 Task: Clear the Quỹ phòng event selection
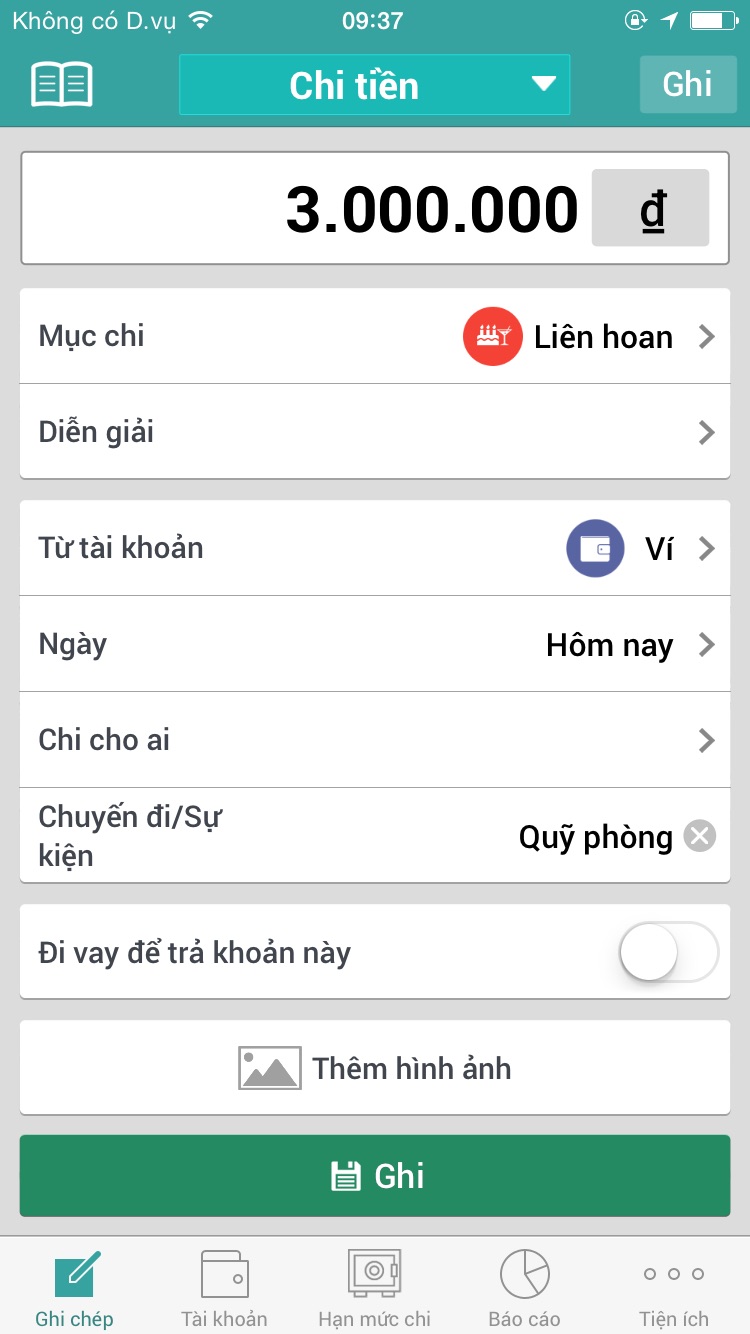(x=700, y=836)
